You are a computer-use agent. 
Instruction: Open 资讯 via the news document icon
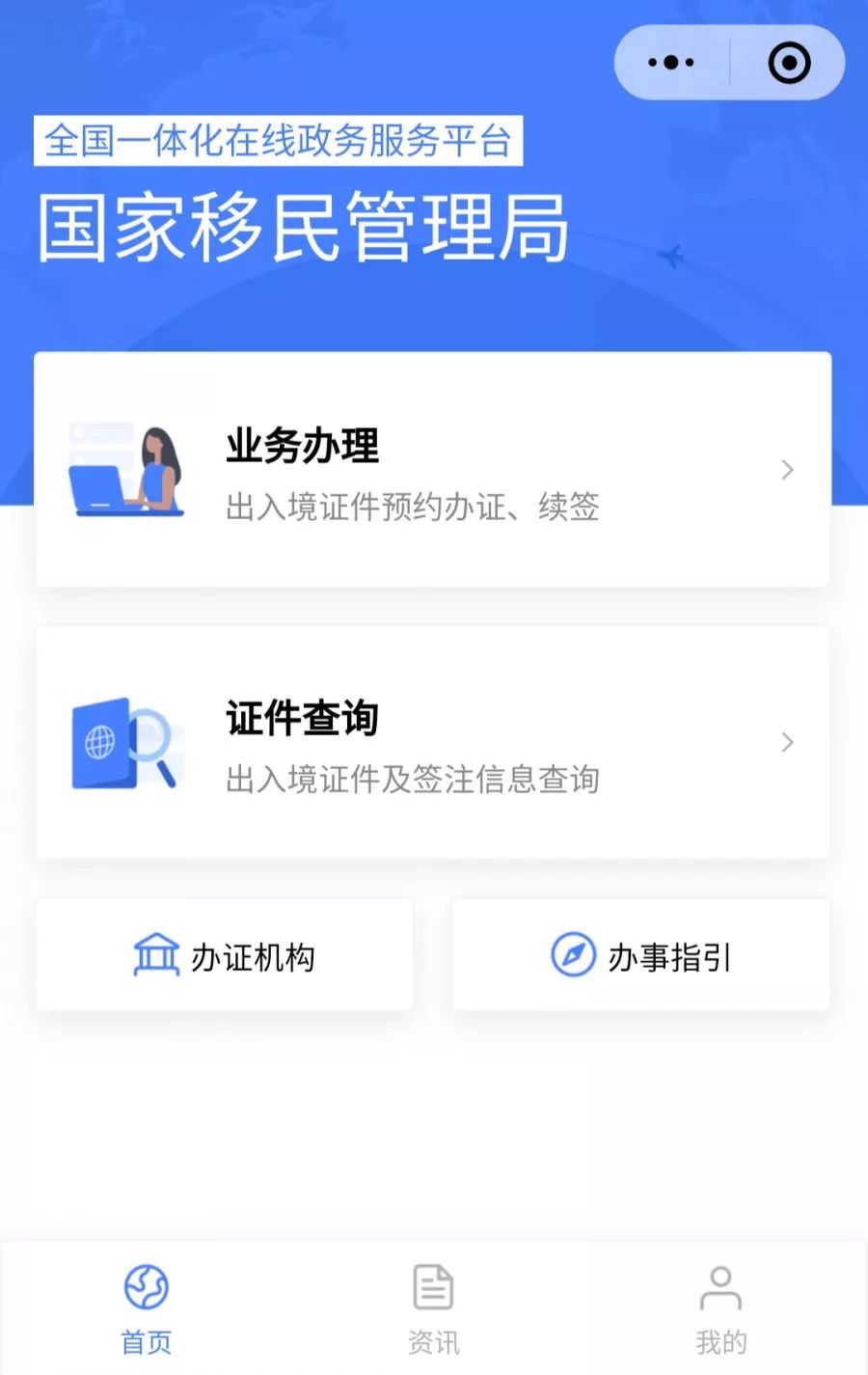click(433, 1286)
